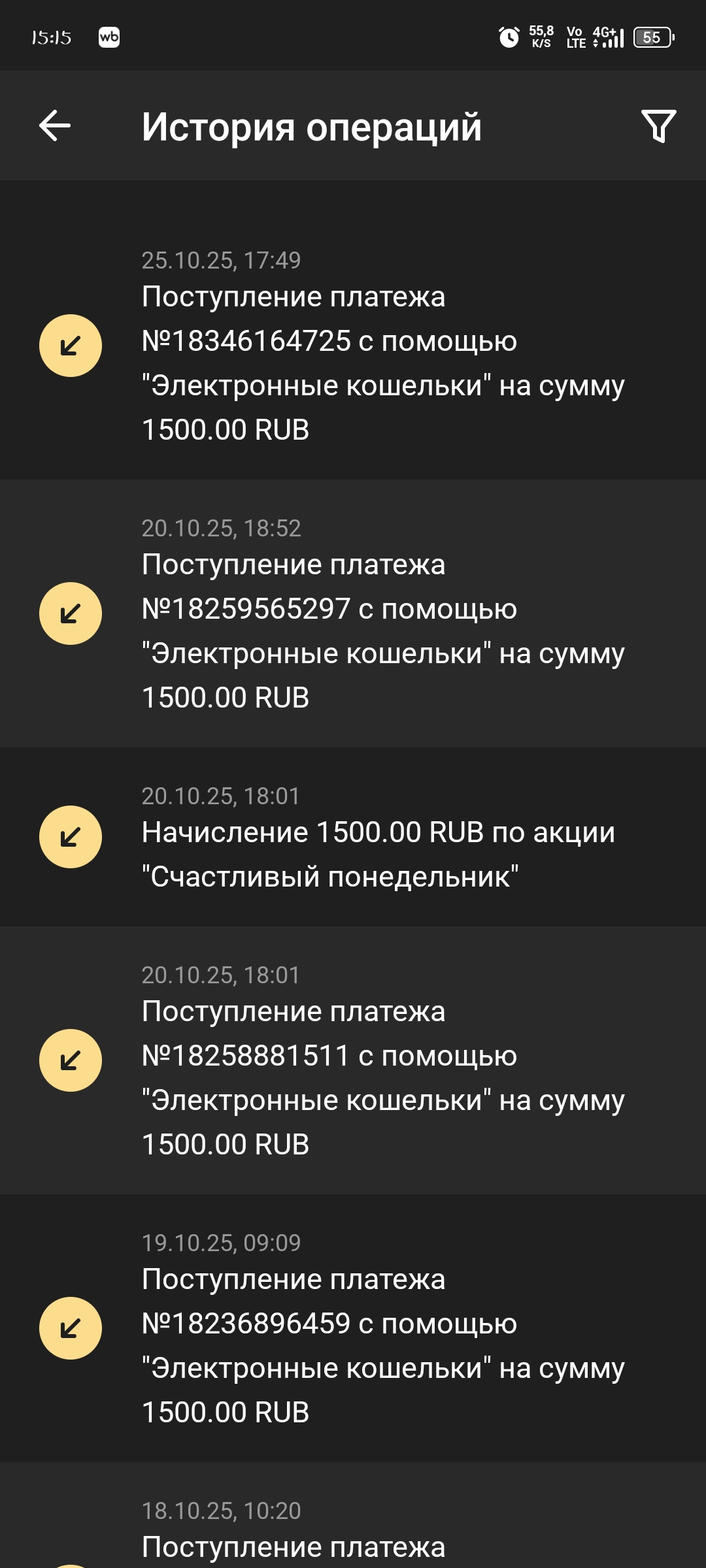Open the filter for operations
This screenshot has width=706, height=1568.
click(658, 125)
